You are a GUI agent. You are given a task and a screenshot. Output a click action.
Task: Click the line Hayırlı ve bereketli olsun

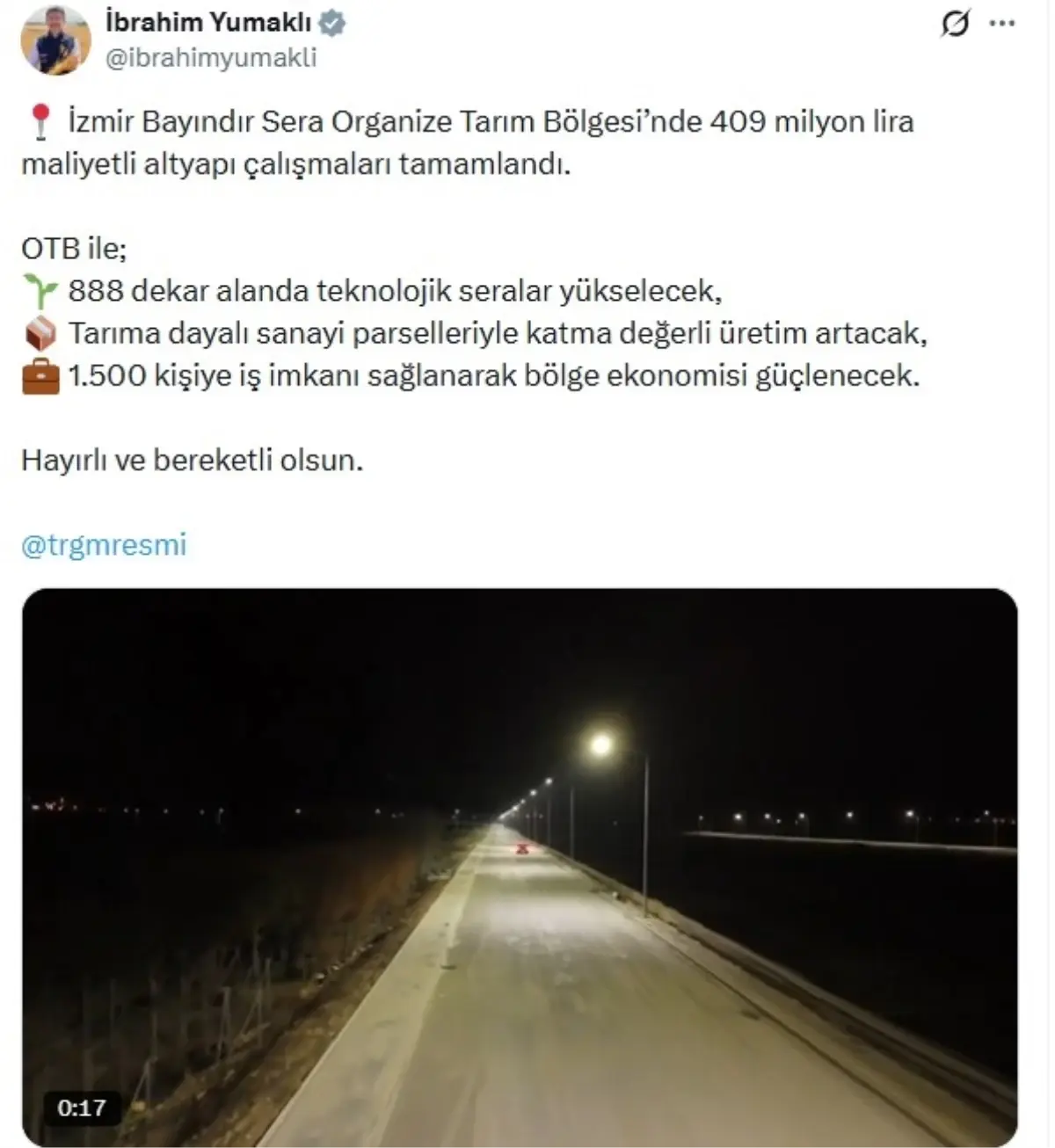click(x=192, y=458)
